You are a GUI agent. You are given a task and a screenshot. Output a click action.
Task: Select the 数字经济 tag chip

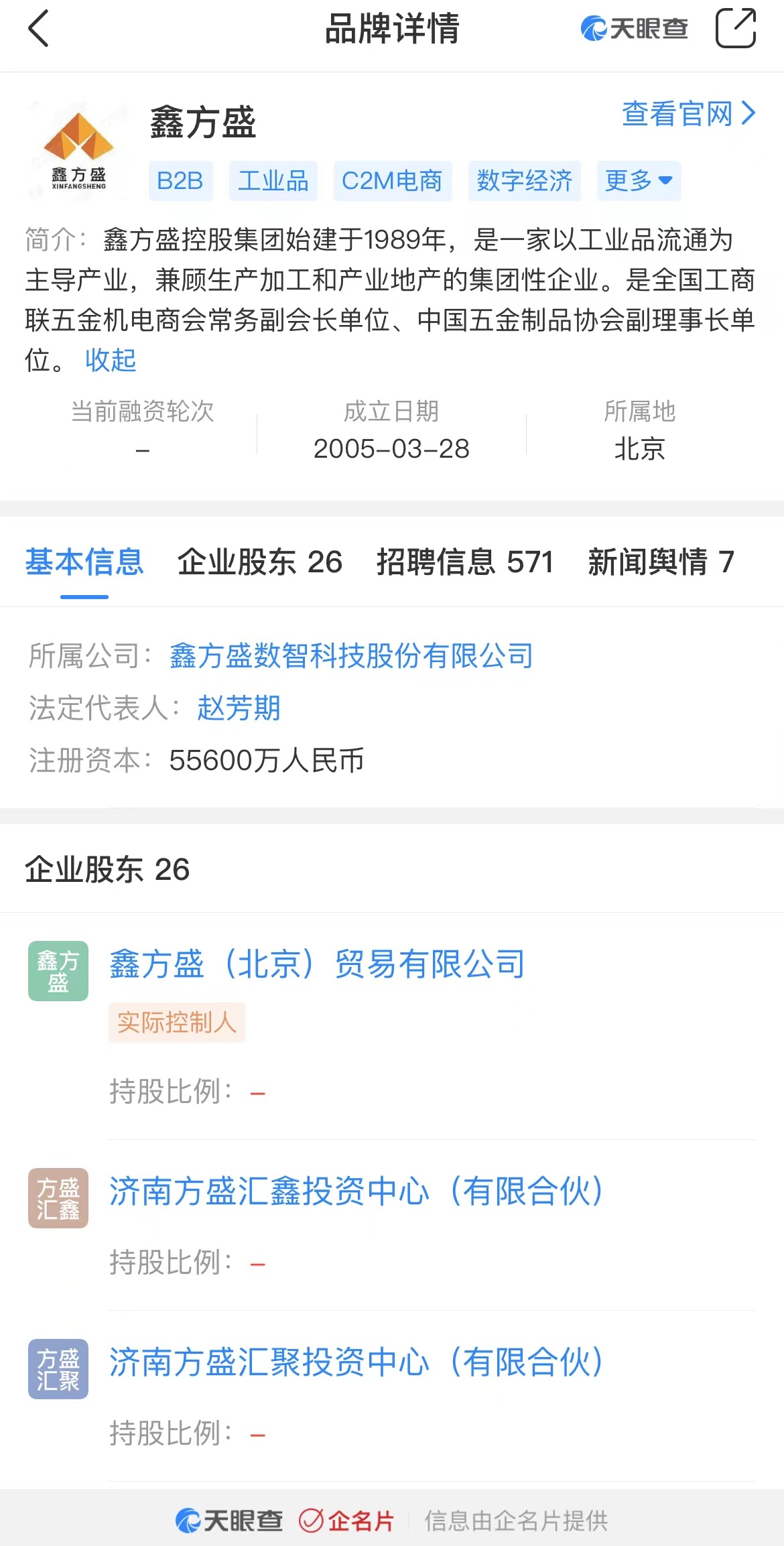click(x=524, y=181)
